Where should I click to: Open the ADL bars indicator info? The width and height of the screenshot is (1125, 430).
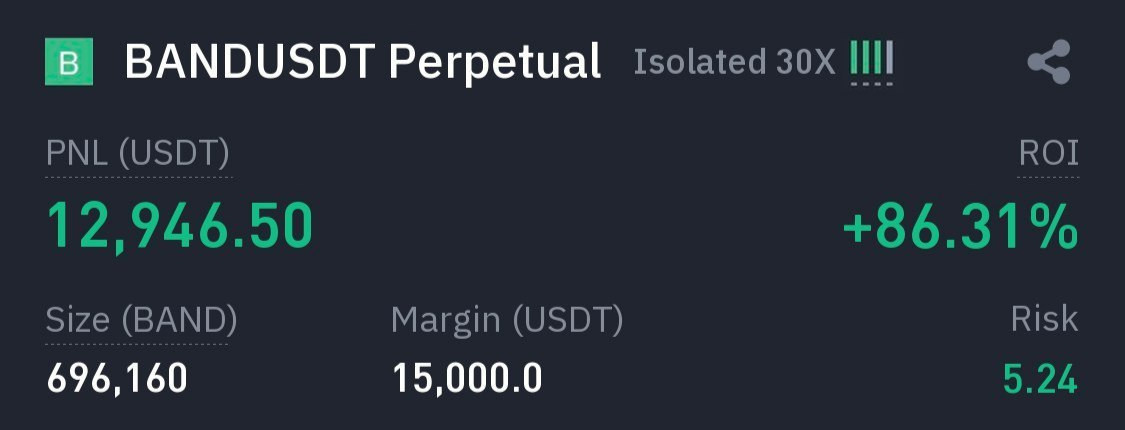[x=871, y=62]
